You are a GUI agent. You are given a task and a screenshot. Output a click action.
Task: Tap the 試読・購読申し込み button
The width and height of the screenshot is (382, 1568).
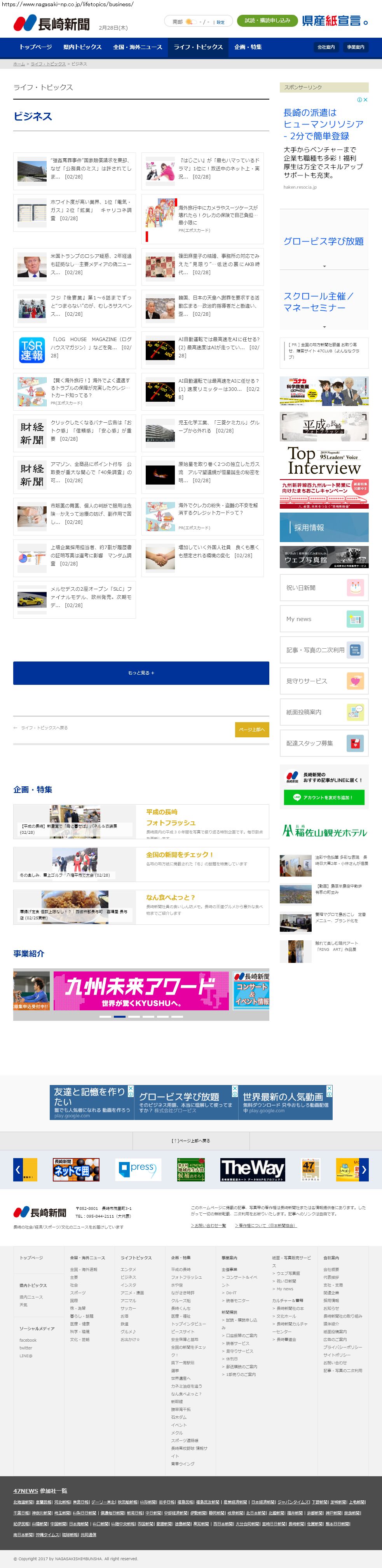point(267,21)
